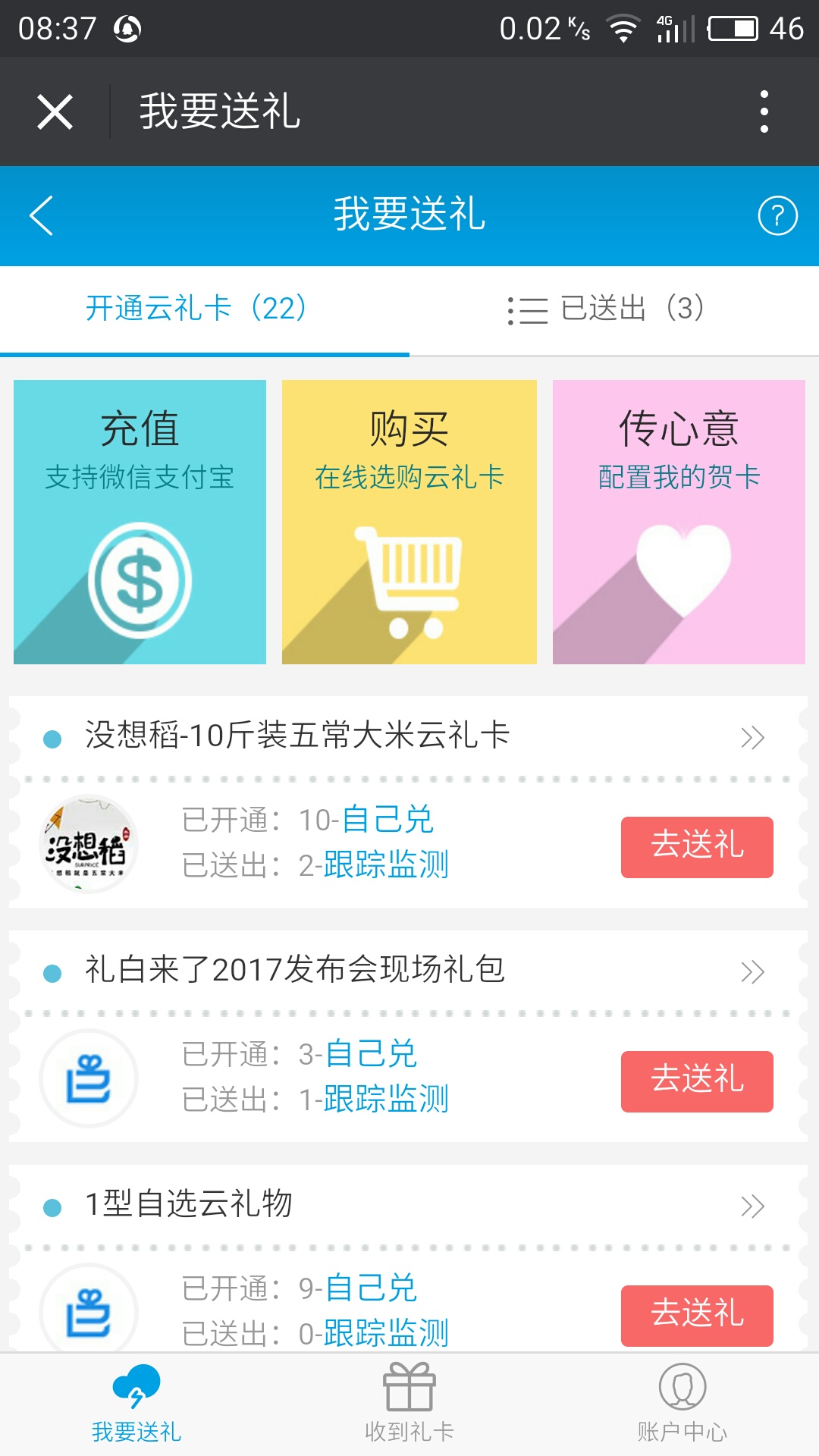Tap 去送礼 for 没想稻 rice card
Screen dimensions: 819x1456
(x=697, y=847)
